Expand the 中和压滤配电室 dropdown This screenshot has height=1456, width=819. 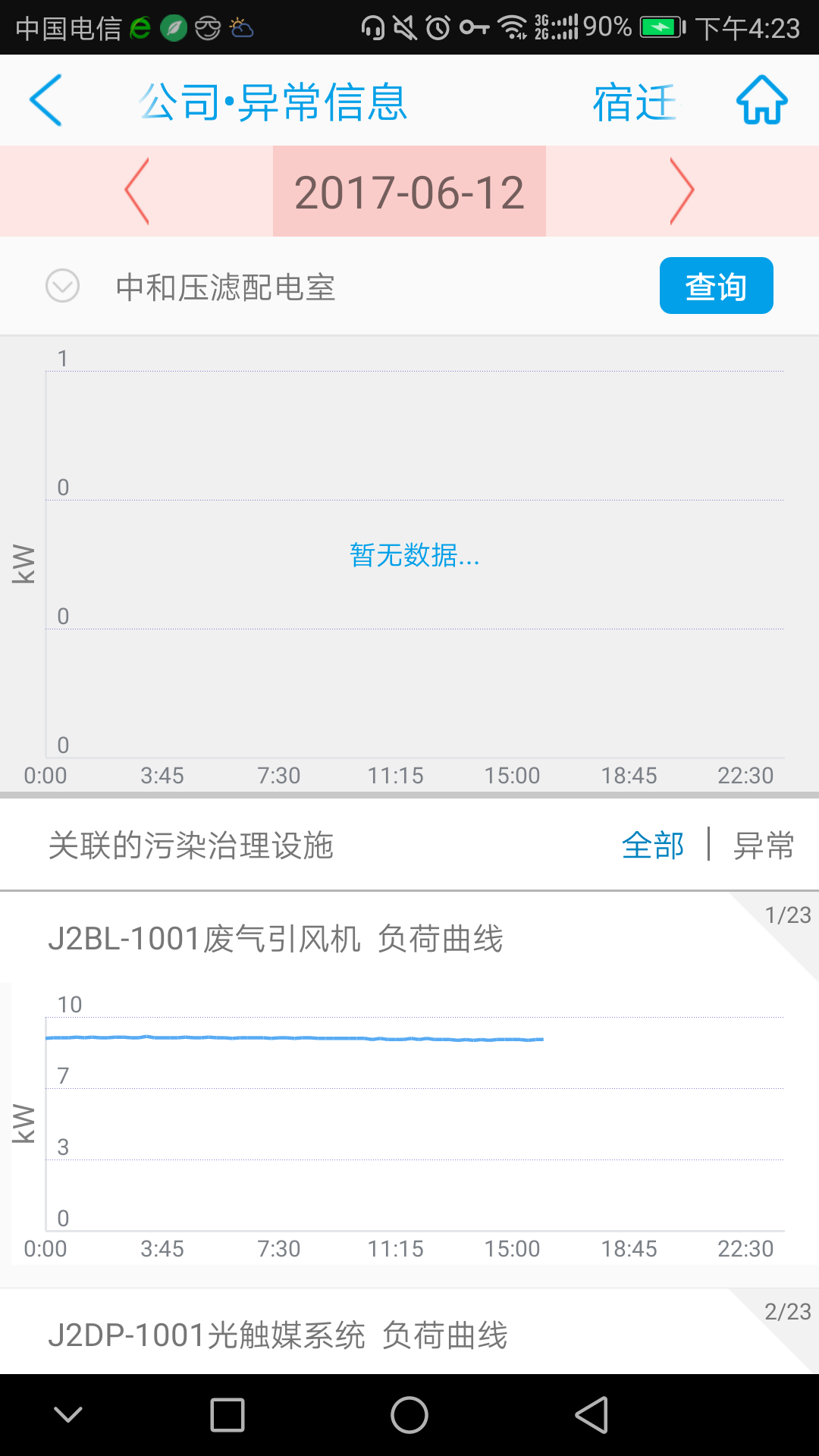[62, 287]
